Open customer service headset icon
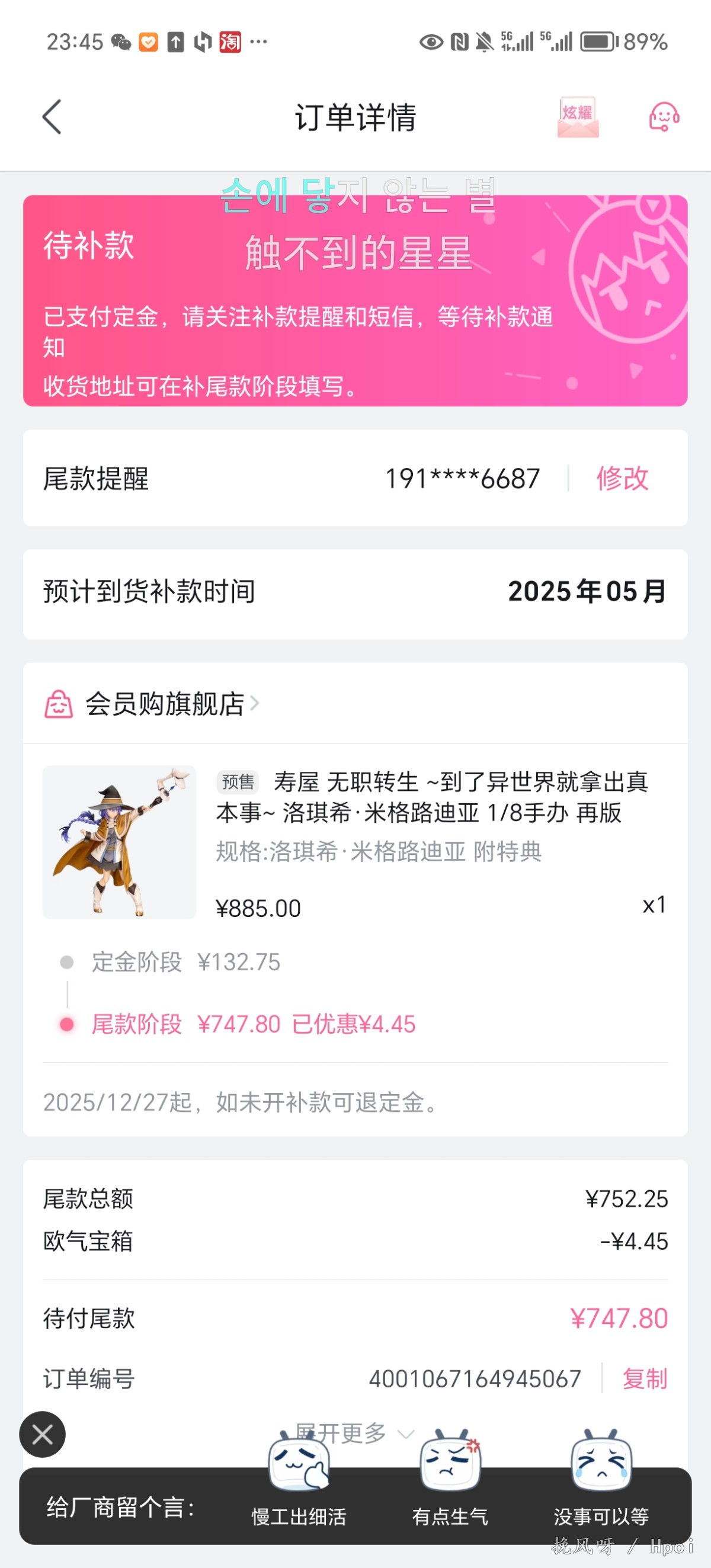This screenshot has width=711, height=1568. coord(664,117)
